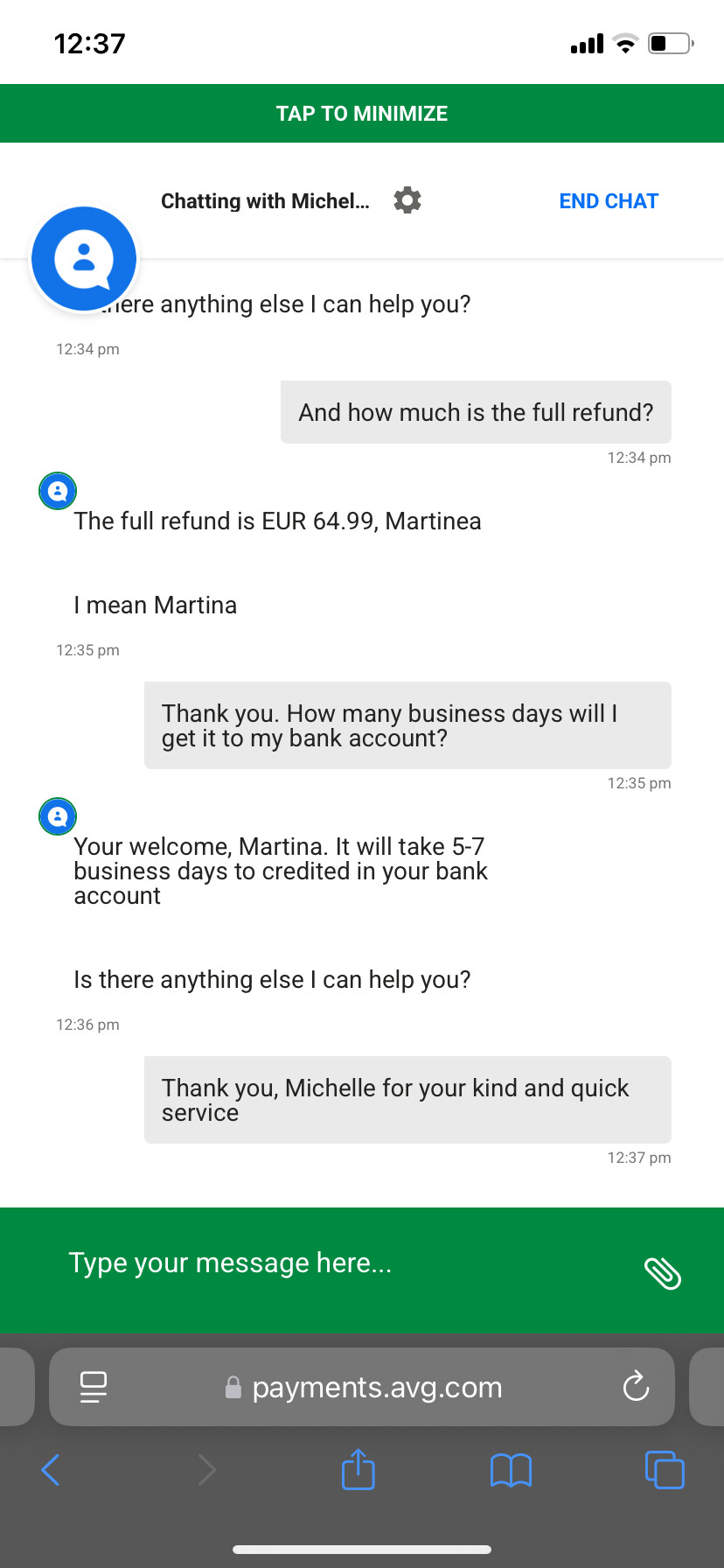
Task: Focus the message input field
Action: [x=341, y=1263]
